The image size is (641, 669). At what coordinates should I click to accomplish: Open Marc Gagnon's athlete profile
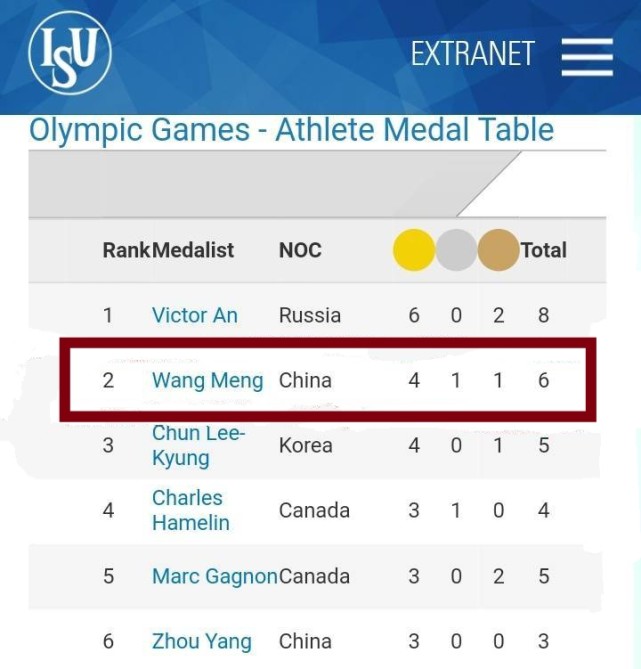point(214,576)
